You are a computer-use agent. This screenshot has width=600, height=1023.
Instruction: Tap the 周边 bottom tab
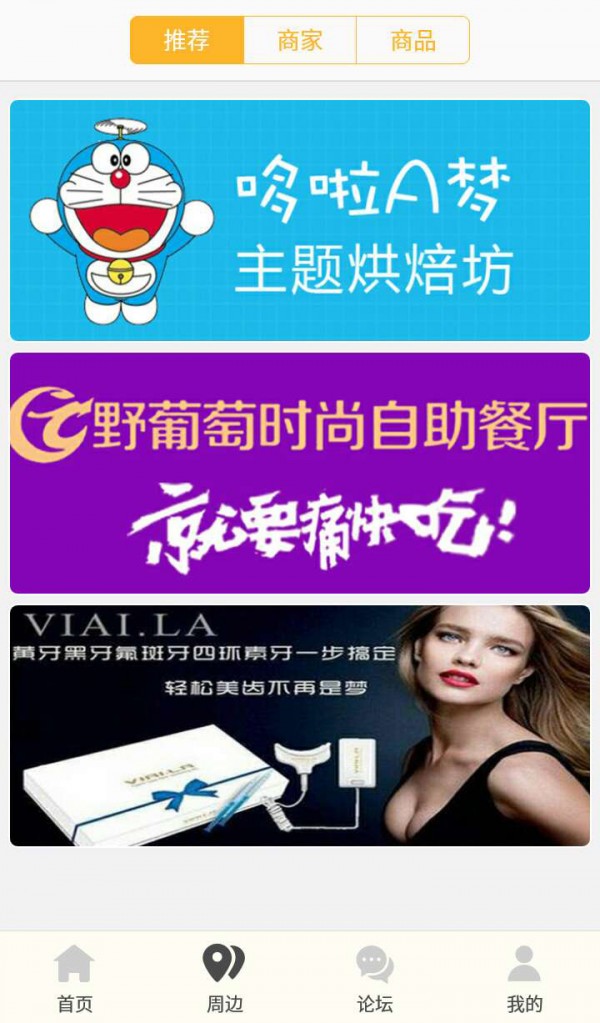(x=225, y=978)
